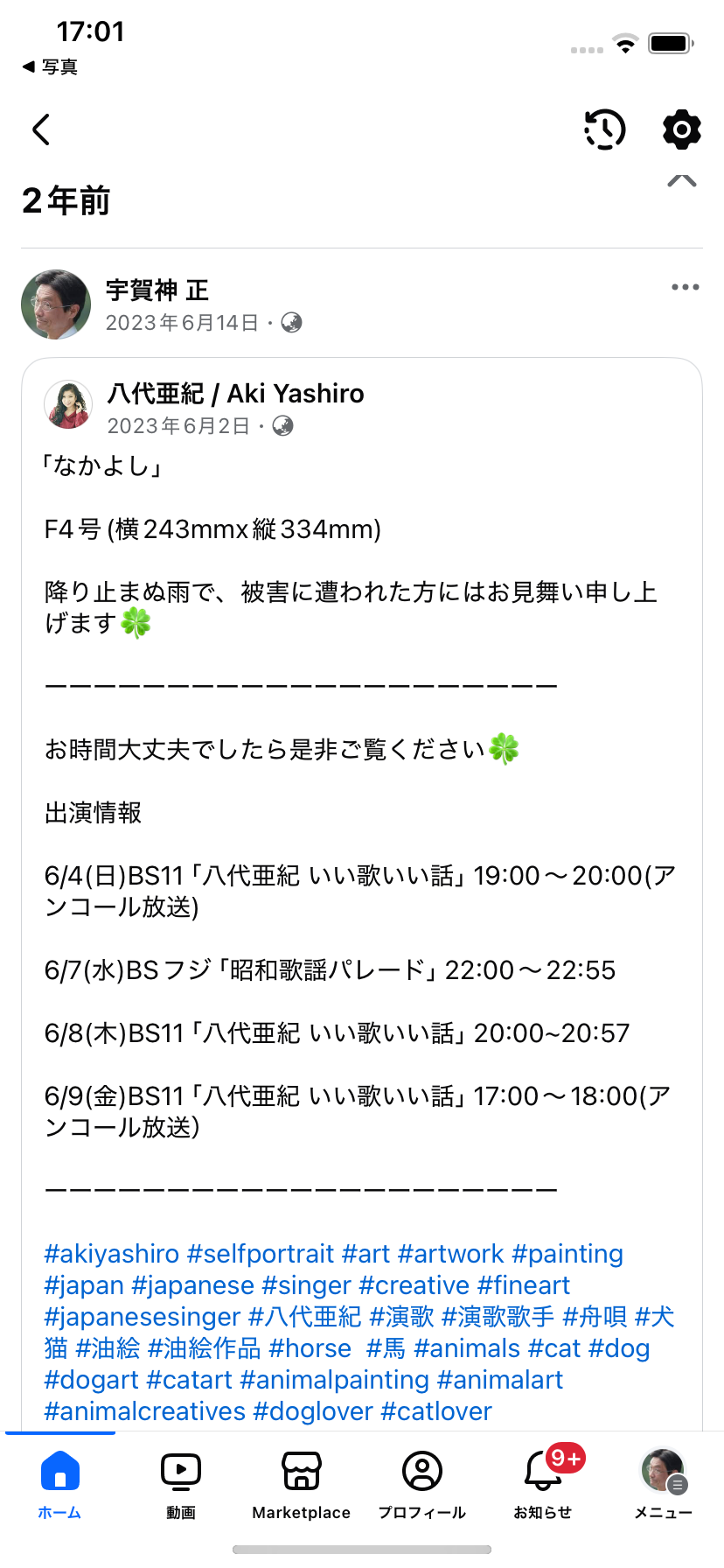Open the #doglover hashtag
Image resolution: width=724 pixels, height=1568 pixels.
313,1411
